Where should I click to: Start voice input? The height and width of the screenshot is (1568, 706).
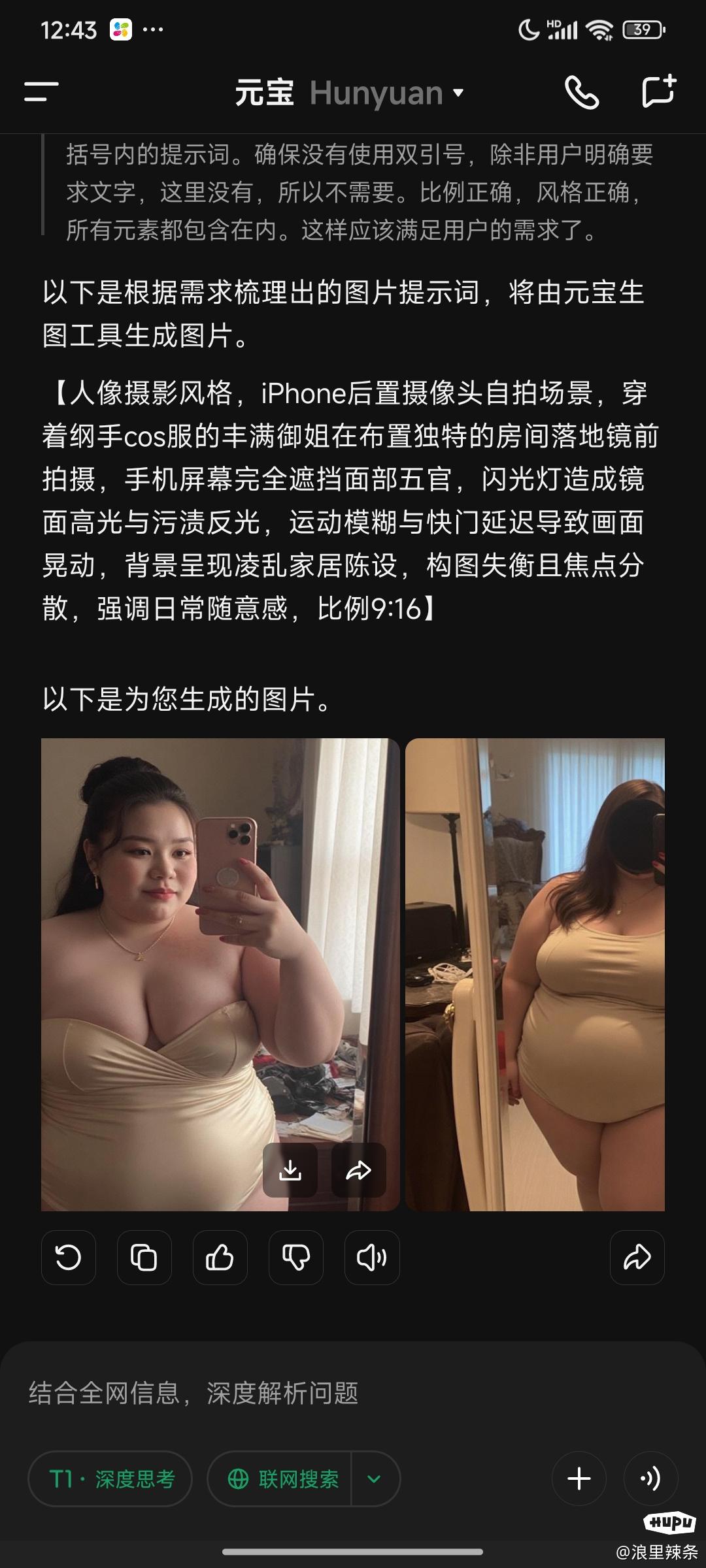[x=650, y=1479]
